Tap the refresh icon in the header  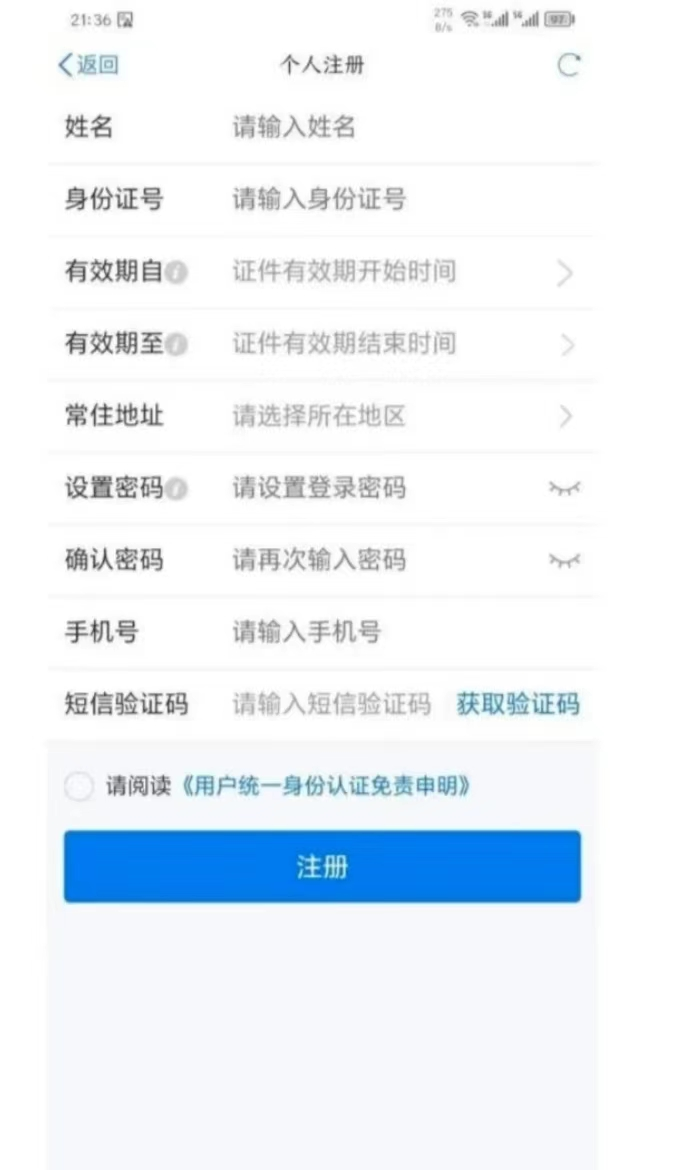coord(568,66)
